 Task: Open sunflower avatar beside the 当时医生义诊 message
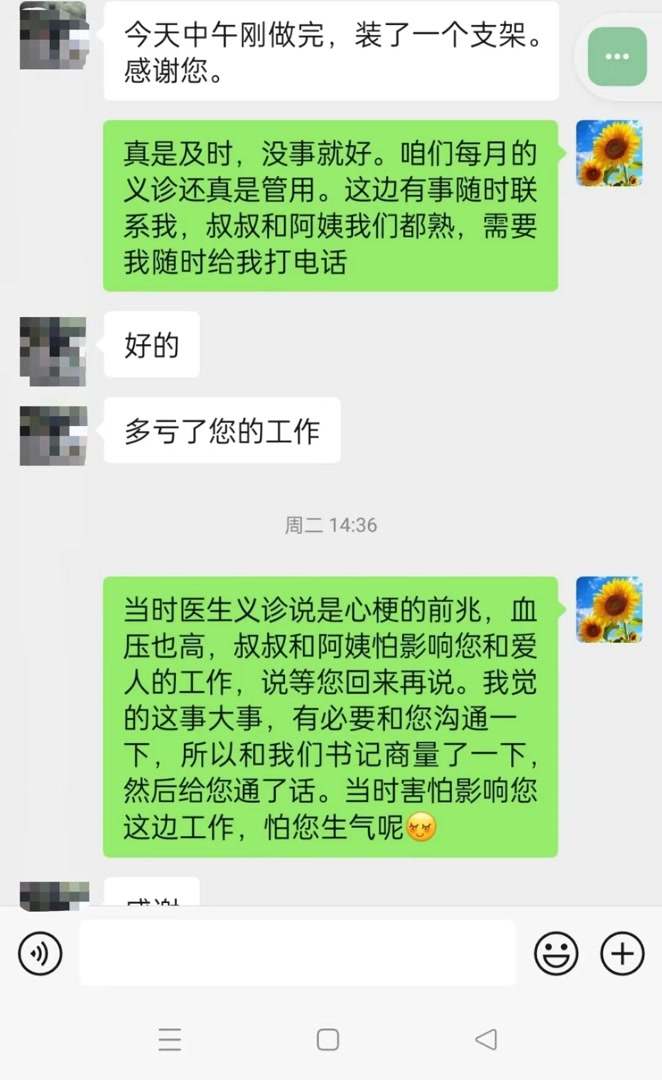click(x=608, y=609)
